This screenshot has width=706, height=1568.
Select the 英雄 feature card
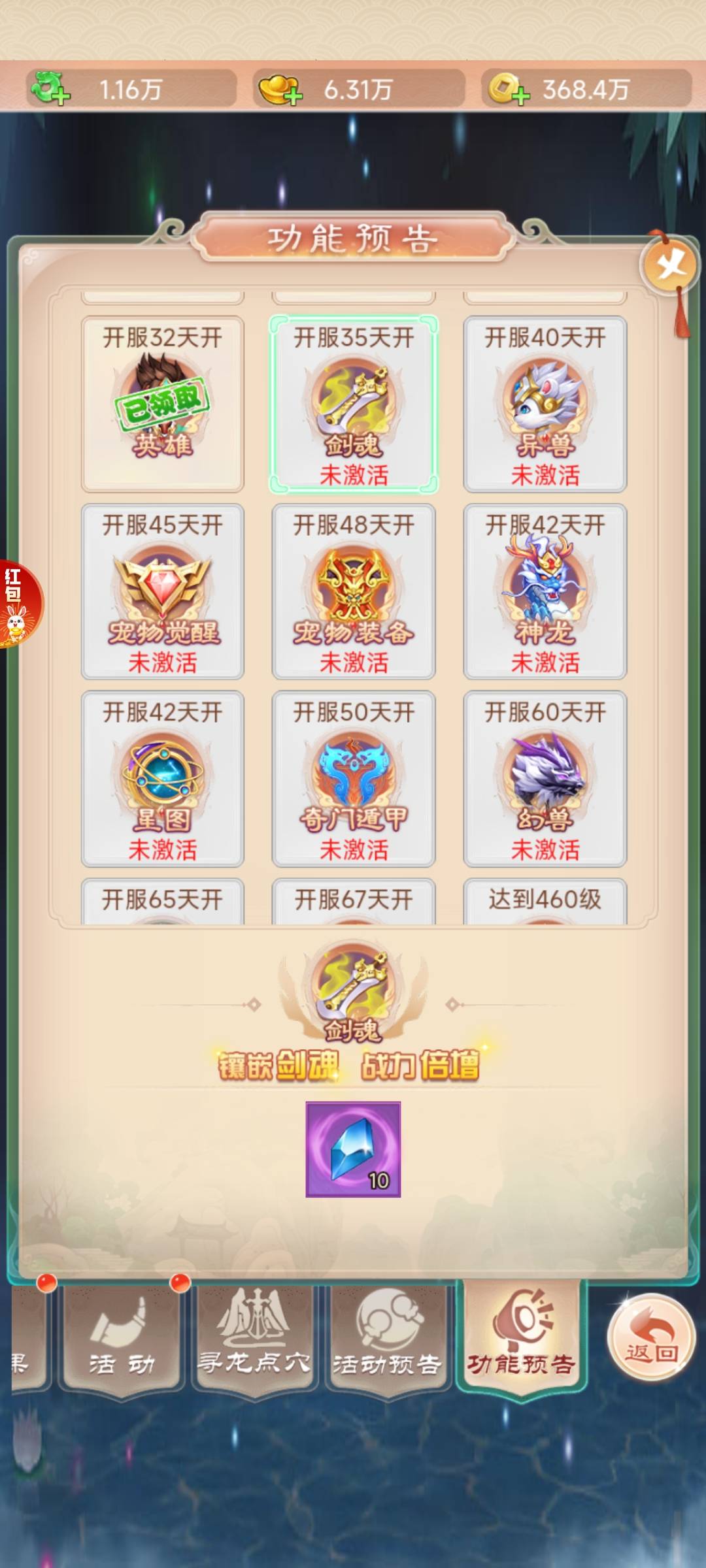(163, 404)
